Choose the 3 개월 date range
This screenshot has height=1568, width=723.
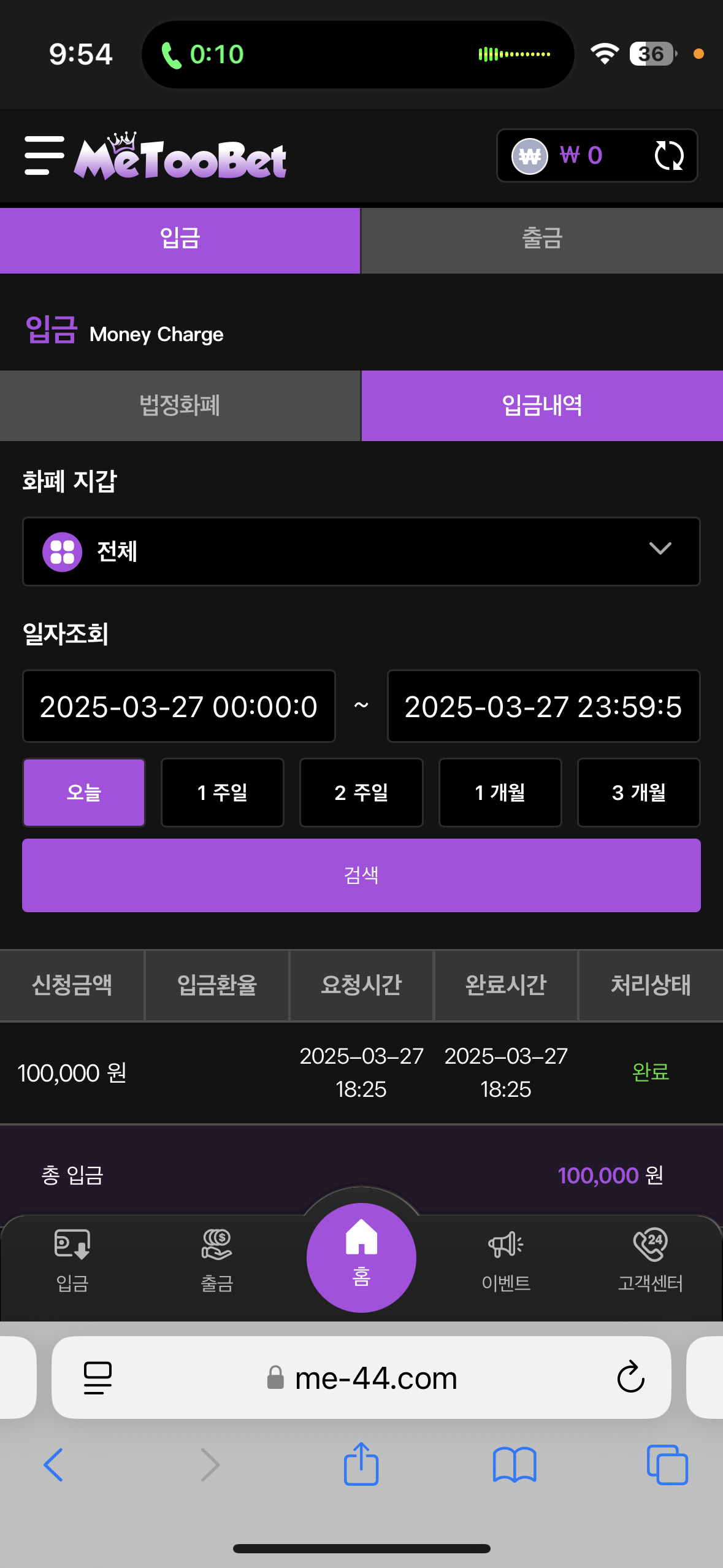click(x=639, y=793)
